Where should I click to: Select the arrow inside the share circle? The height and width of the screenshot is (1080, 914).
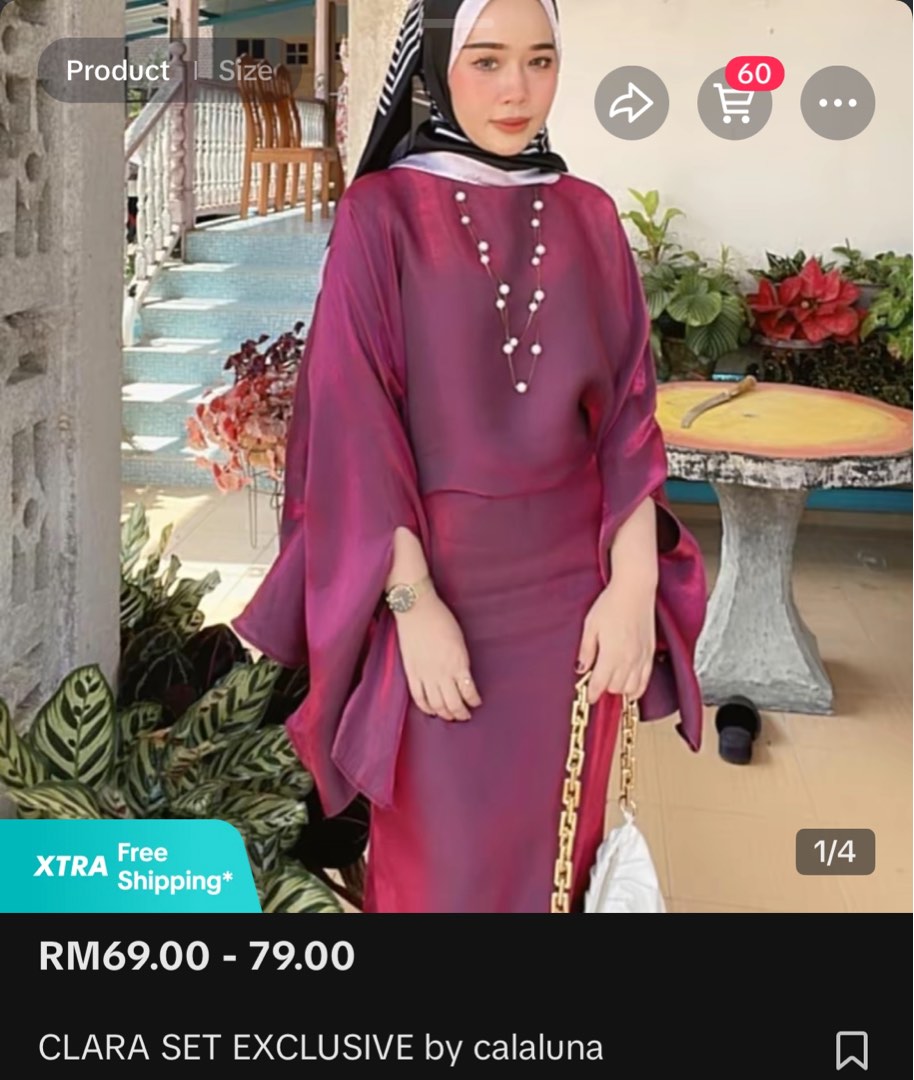coord(632,102)
